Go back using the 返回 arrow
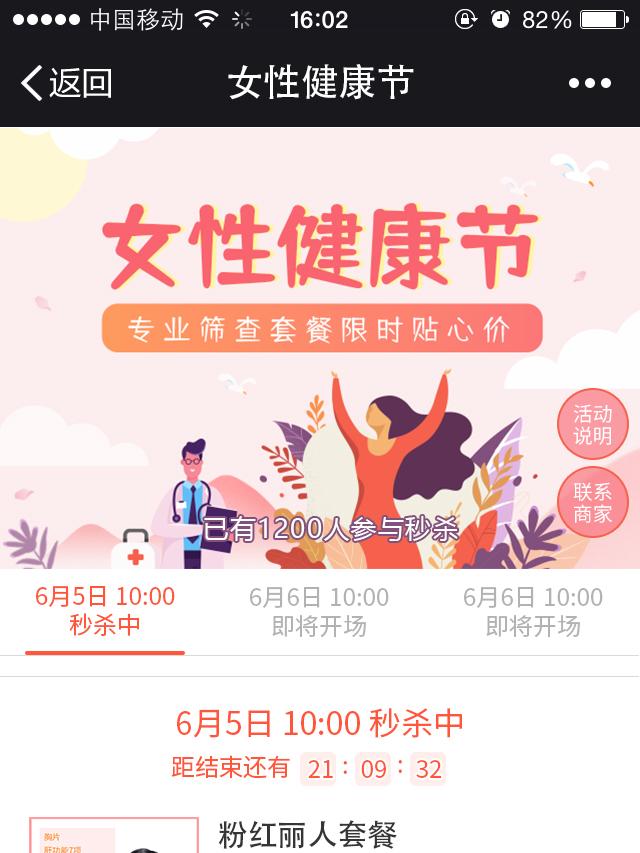The width and height of the screenshot is (640, 853). pyautogui.click(x=66, y=83)
